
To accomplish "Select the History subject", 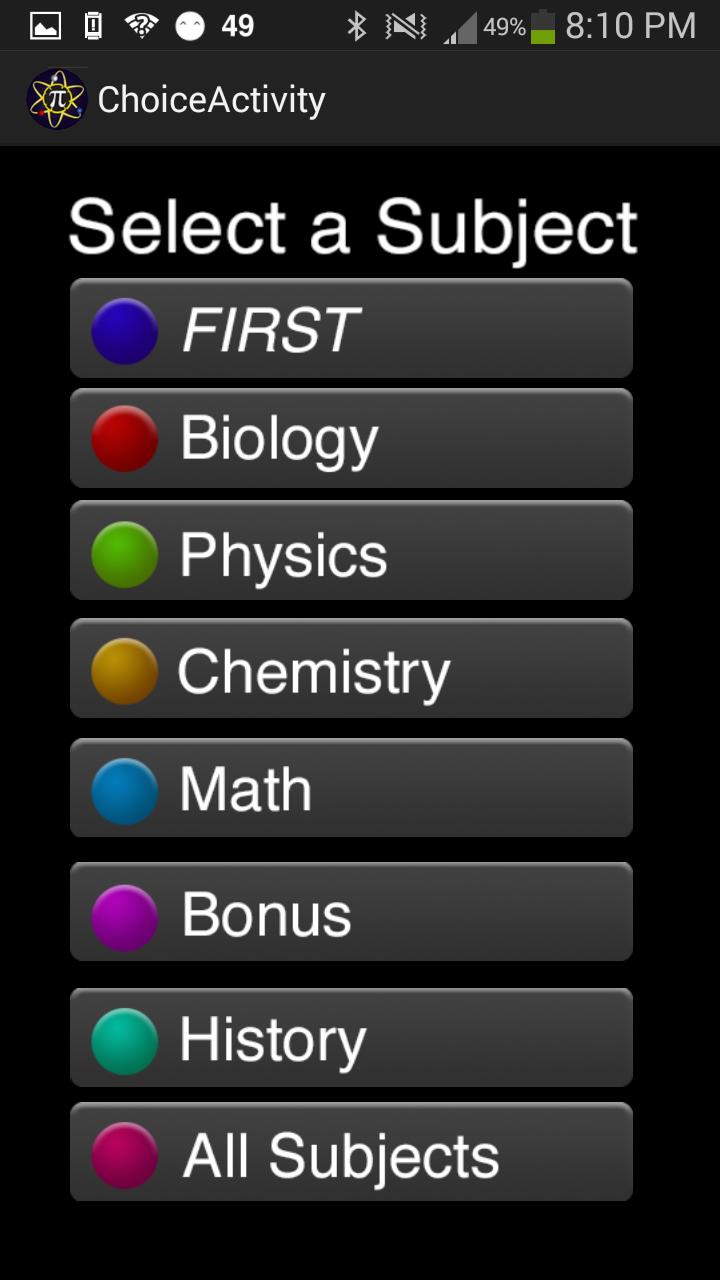I will point(350,1037).
